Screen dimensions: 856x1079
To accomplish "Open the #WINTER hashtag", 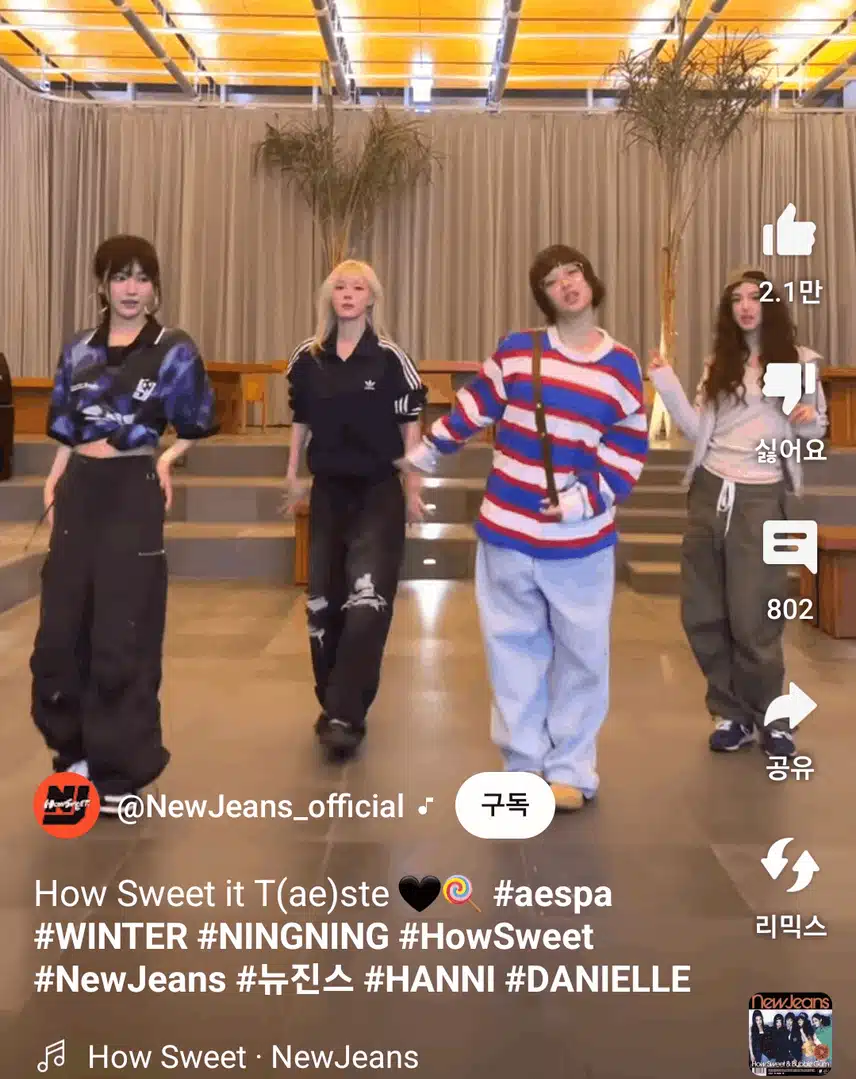I will (111, 937).
